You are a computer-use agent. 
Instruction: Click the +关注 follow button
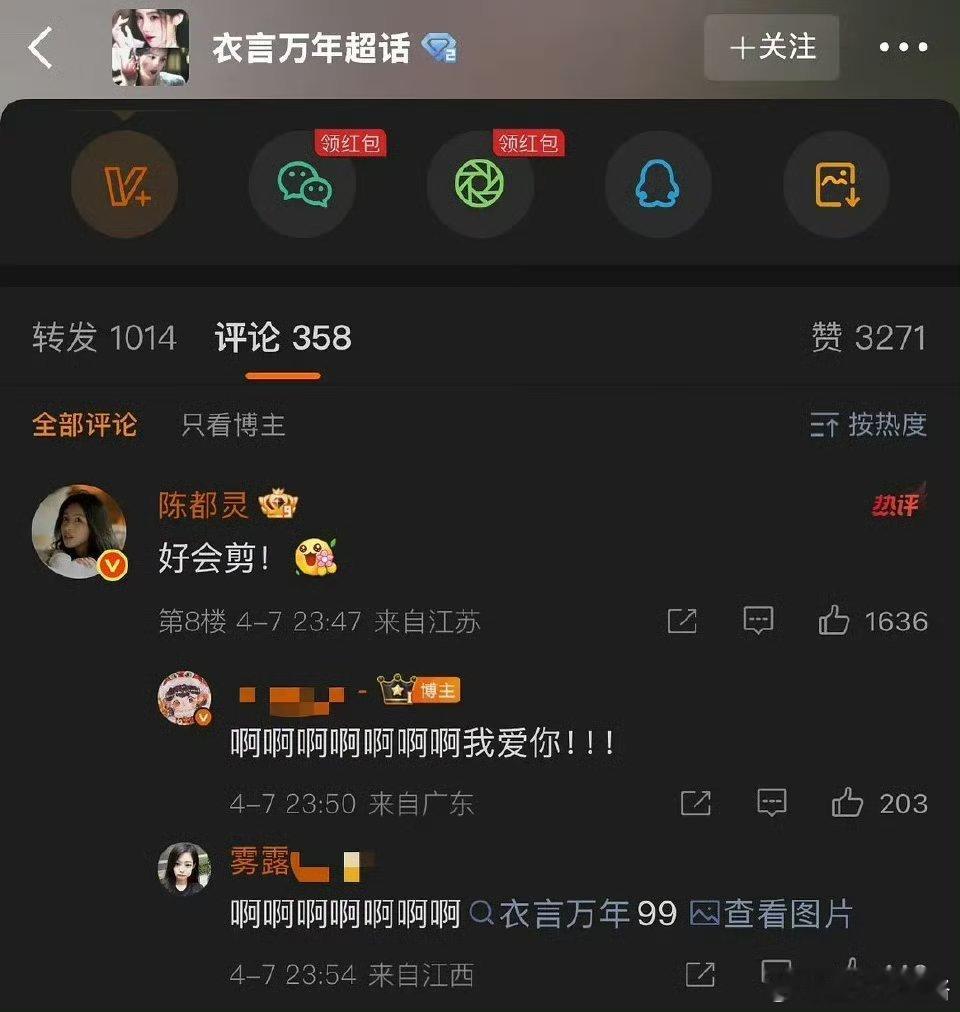[x=770, y=47]
